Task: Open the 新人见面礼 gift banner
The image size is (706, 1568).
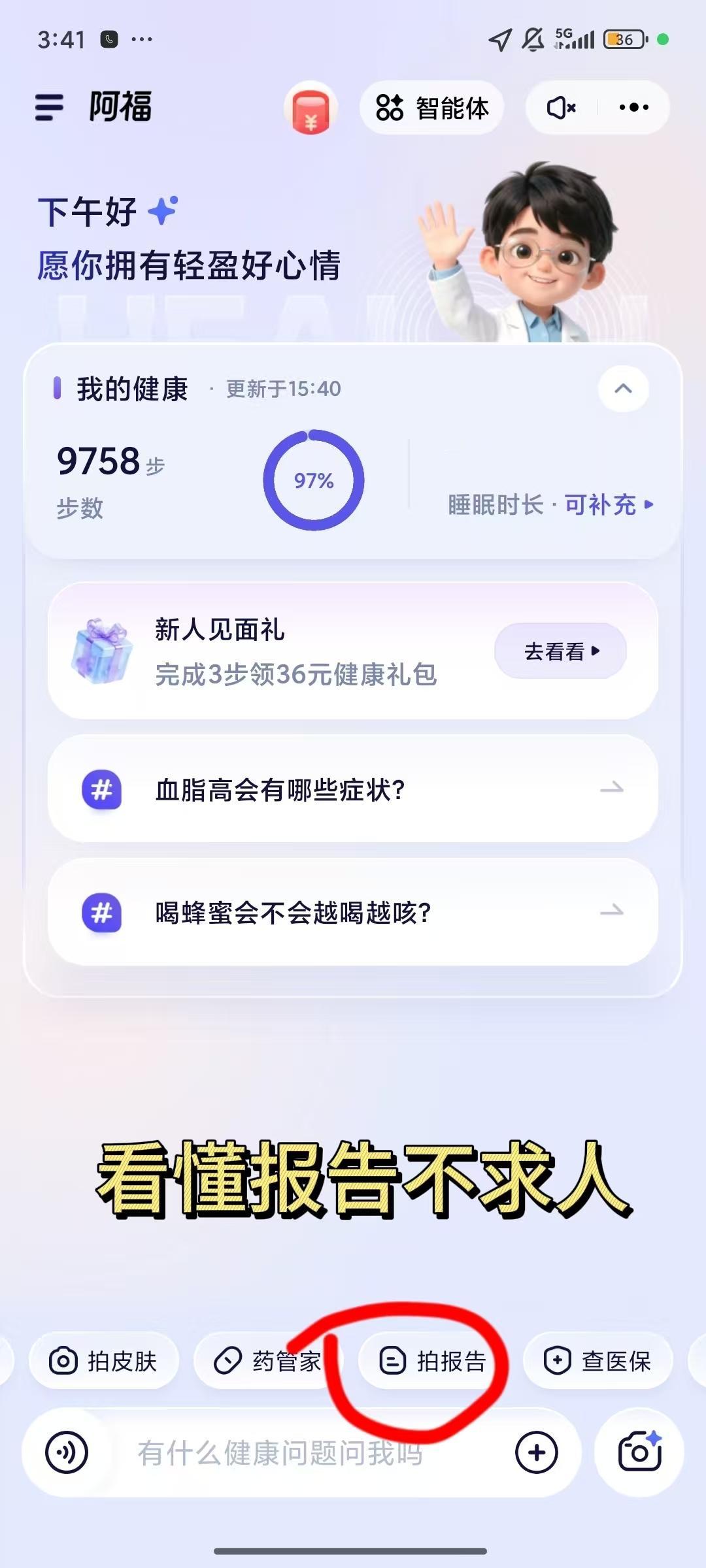Action: click(x=261, y=651)
